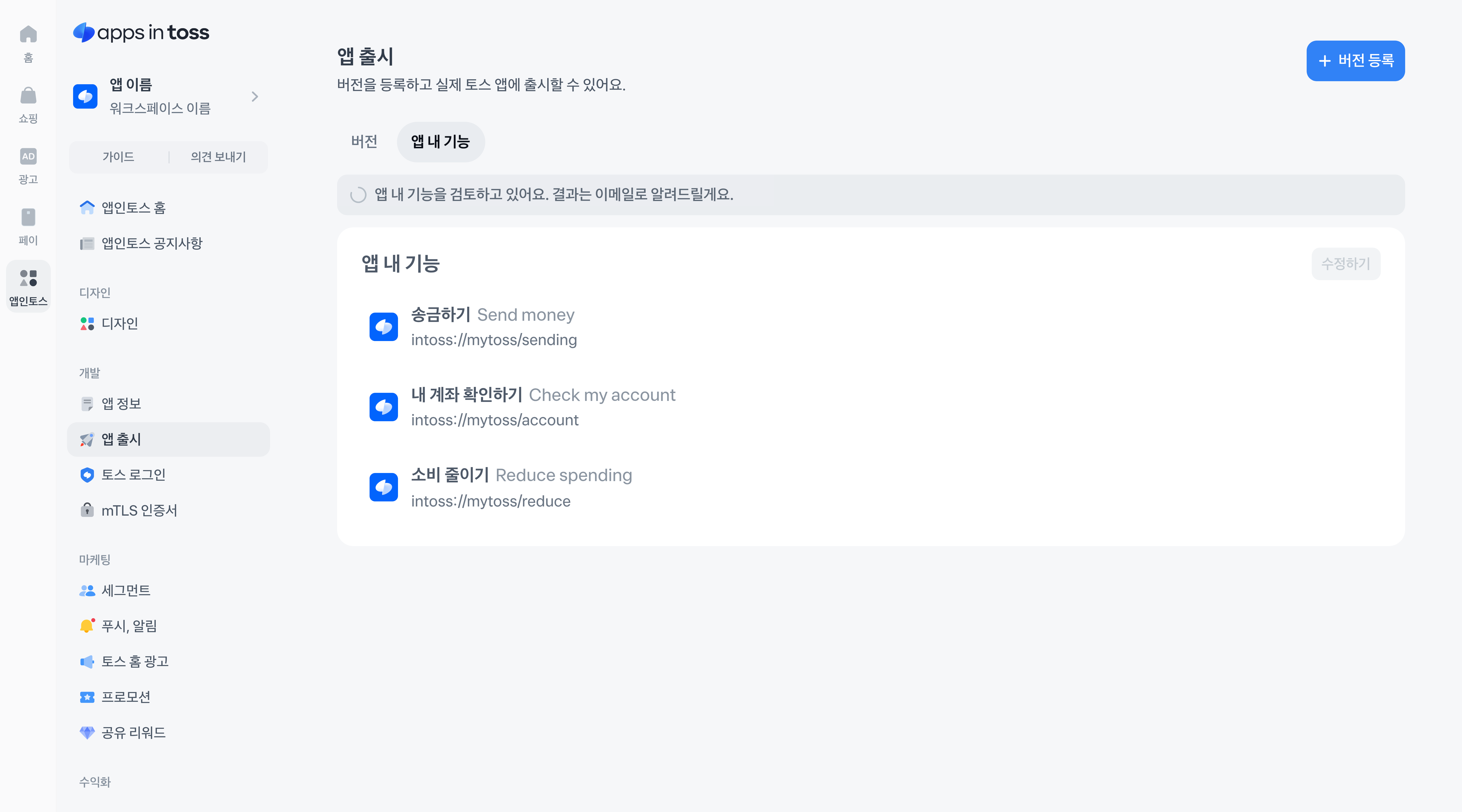Open 앱 정보 page
The width and height of the screenshot is (1462, 812).
coord(121,403)
